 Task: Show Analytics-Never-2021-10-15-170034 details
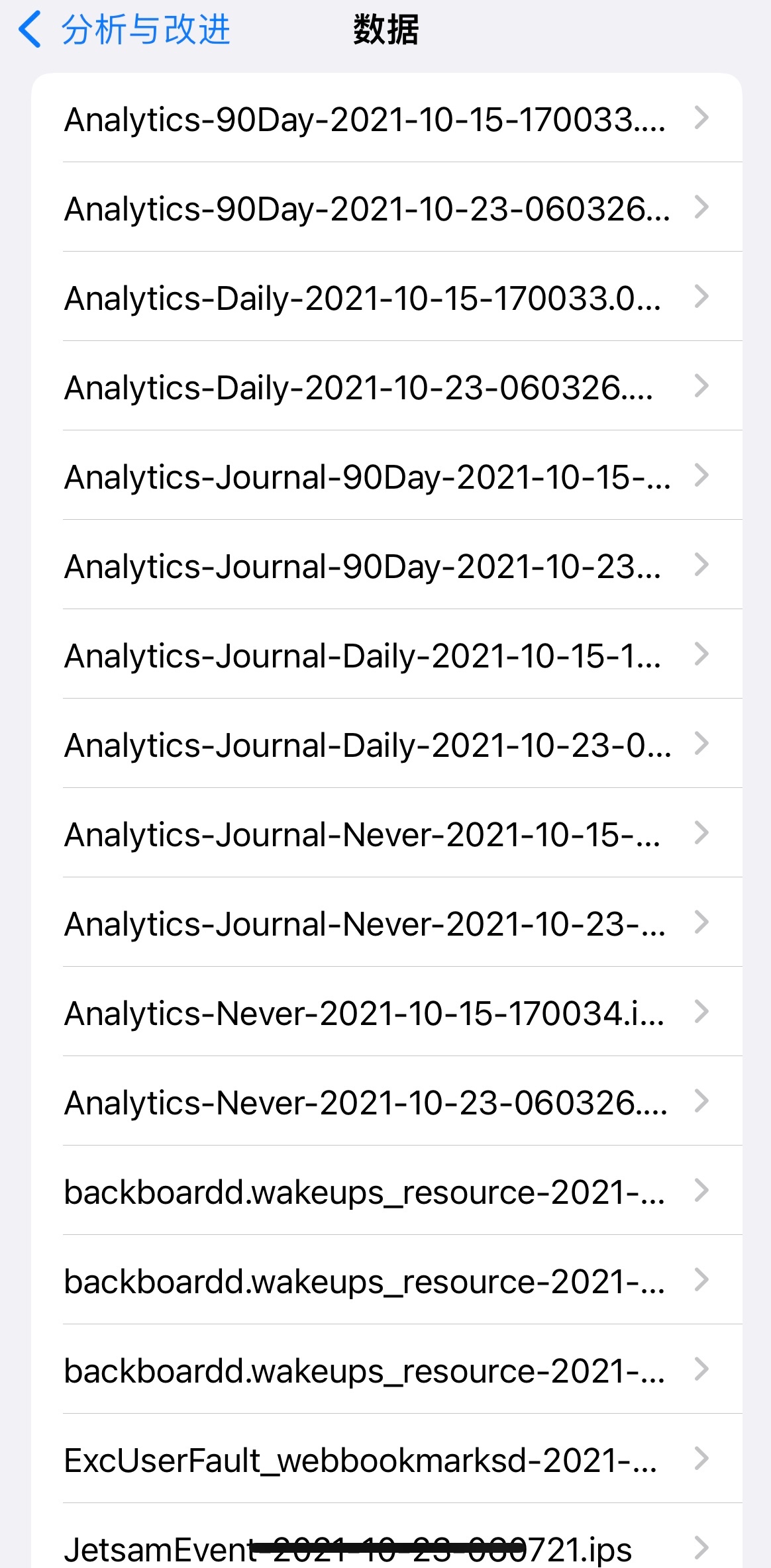pos(364,1014)
